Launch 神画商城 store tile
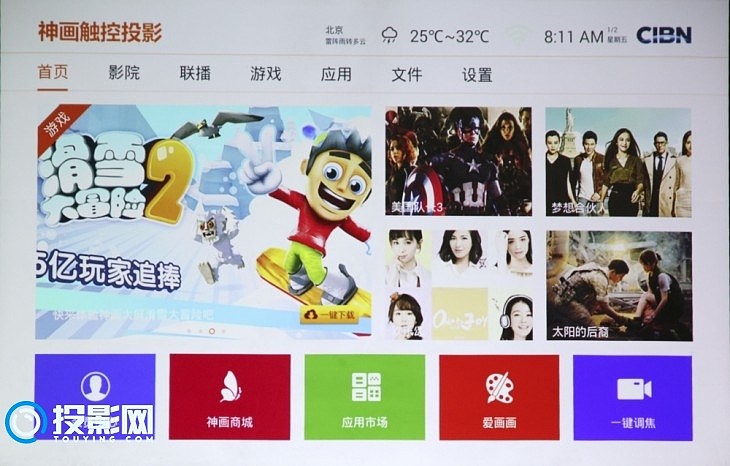Viewport: 730px width, 466px height. [229, 397]
